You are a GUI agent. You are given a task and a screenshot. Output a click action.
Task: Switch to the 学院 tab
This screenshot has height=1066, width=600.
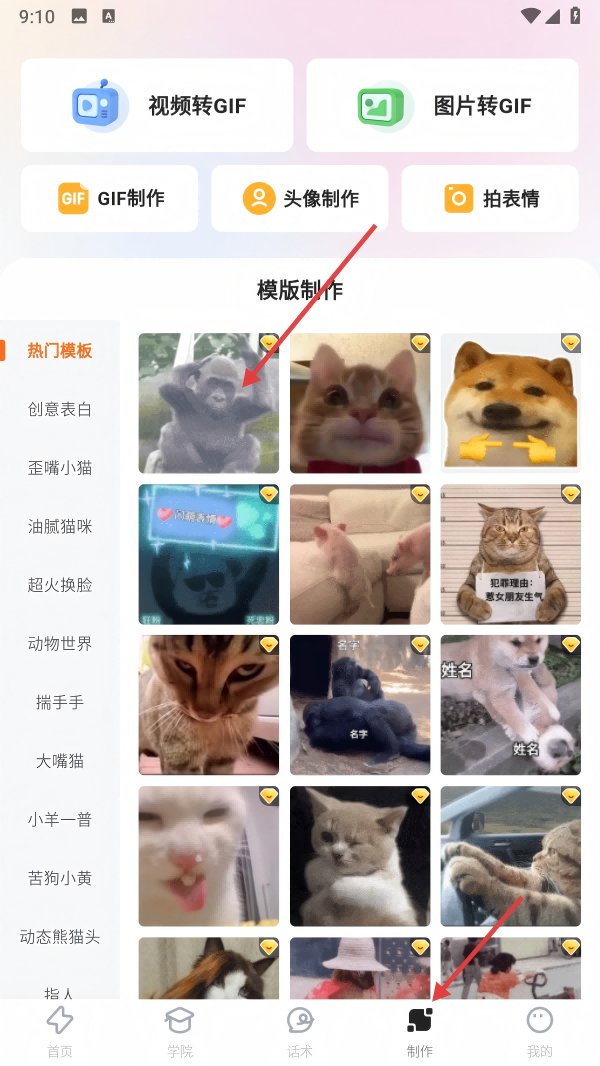click(x=180, y=1032)
